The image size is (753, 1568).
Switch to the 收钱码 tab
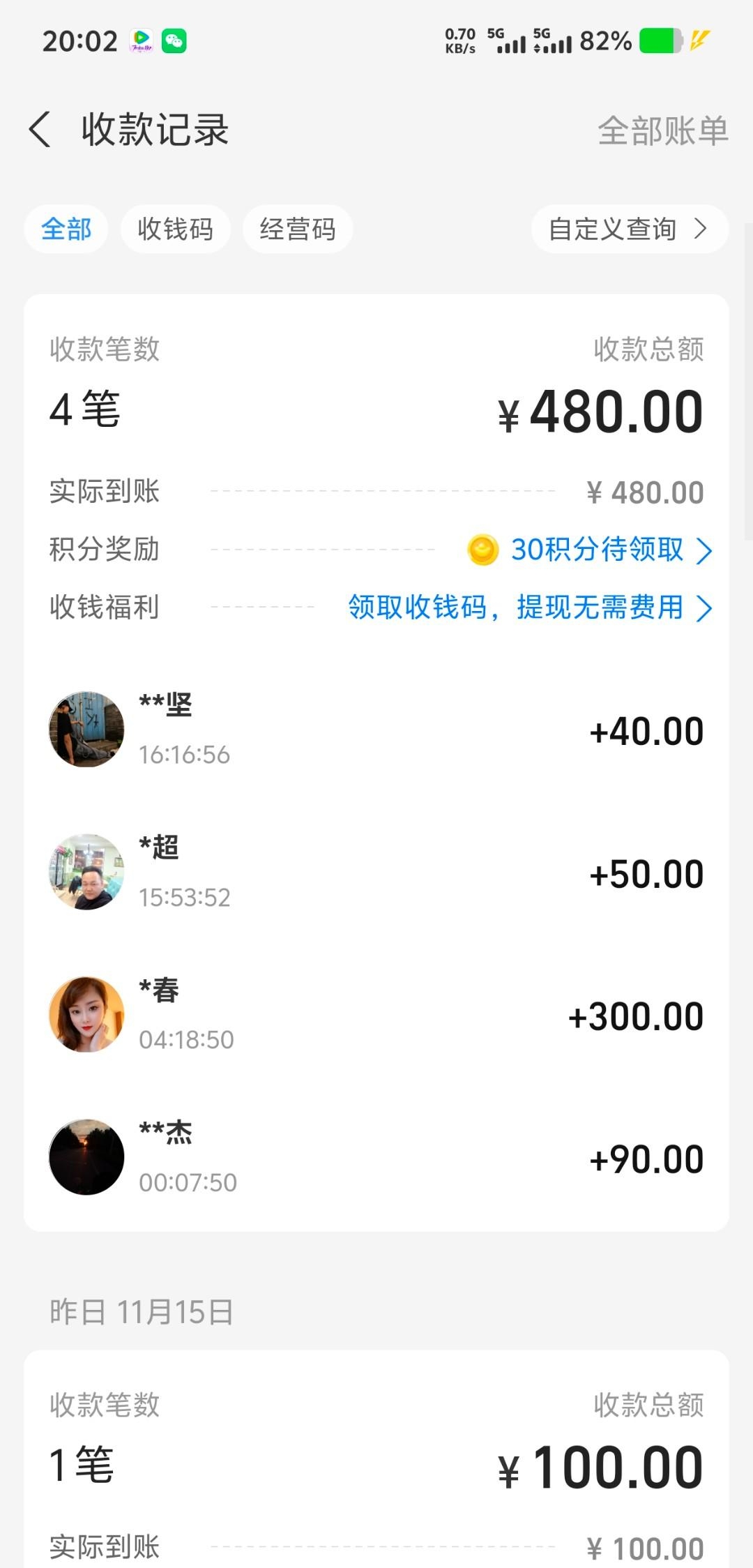tap(175, 229)
